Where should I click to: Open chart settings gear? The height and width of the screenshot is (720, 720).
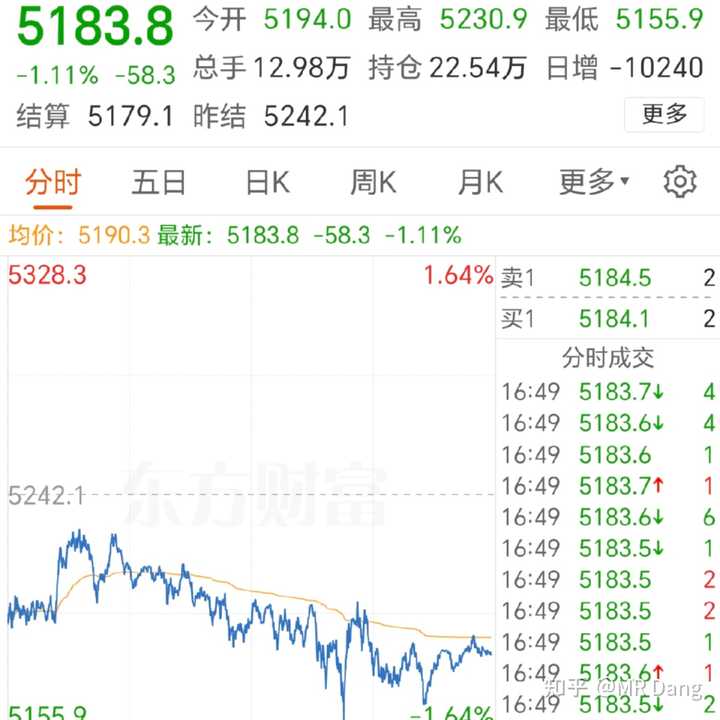coord(680,182)
